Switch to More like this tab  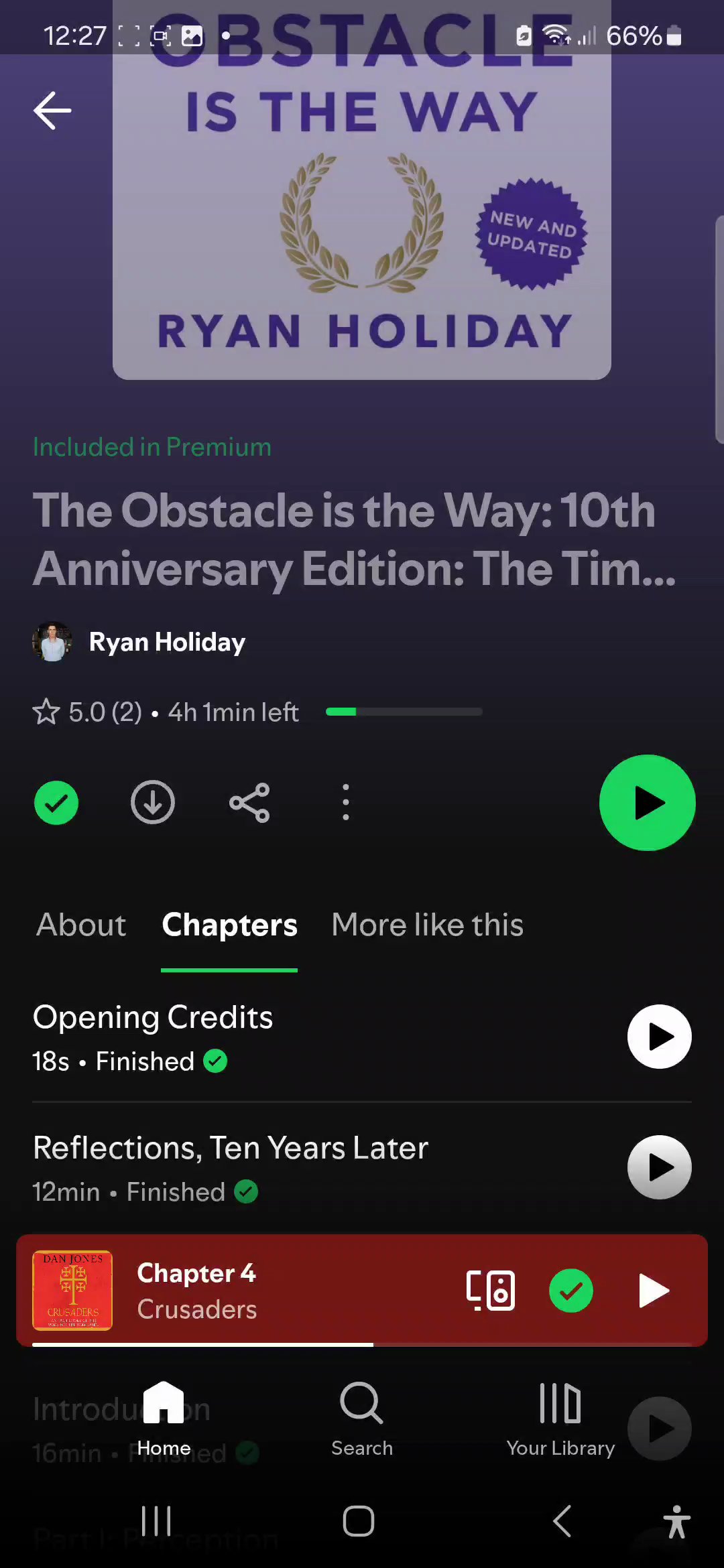click(427, 925)
